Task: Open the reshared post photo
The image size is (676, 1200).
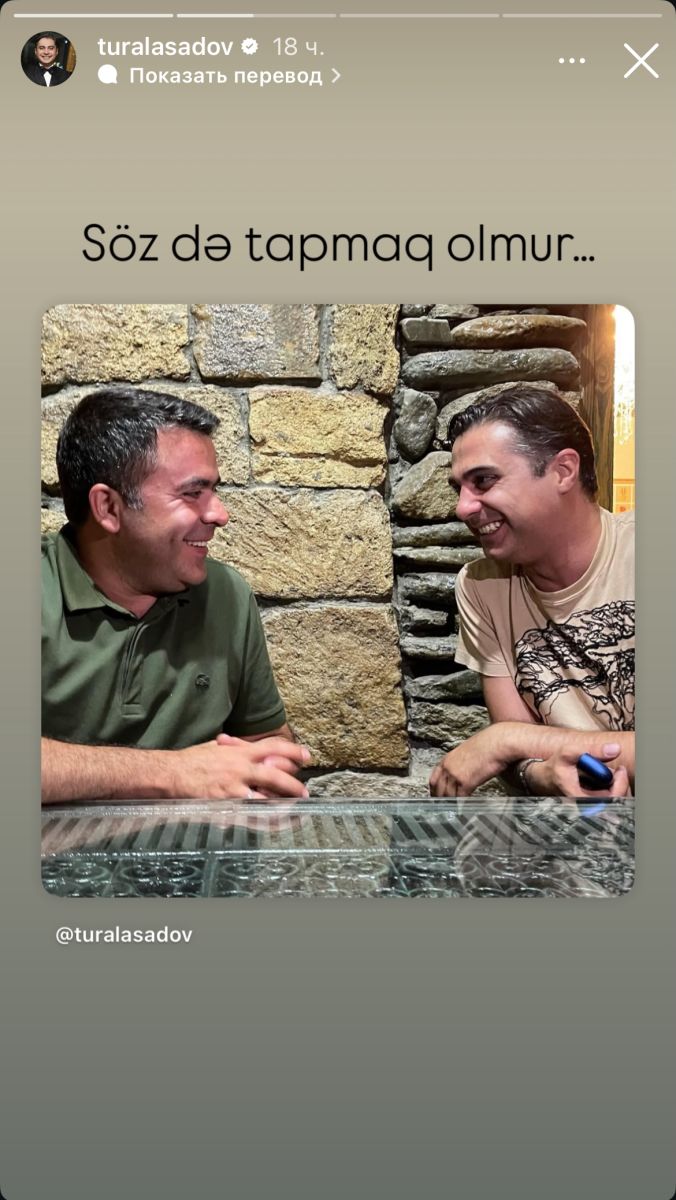Action: (x=337, y=600)
